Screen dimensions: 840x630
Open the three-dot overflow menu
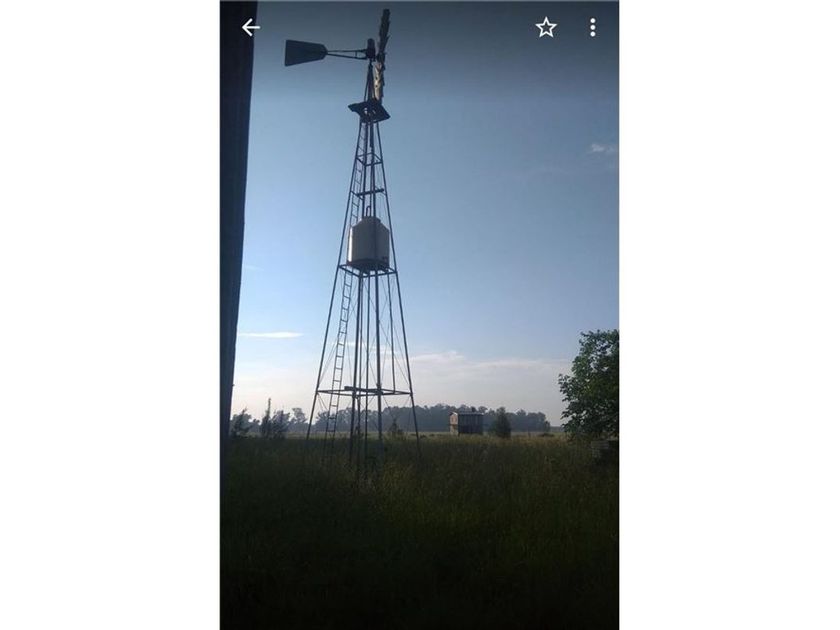tap(592, 28)
